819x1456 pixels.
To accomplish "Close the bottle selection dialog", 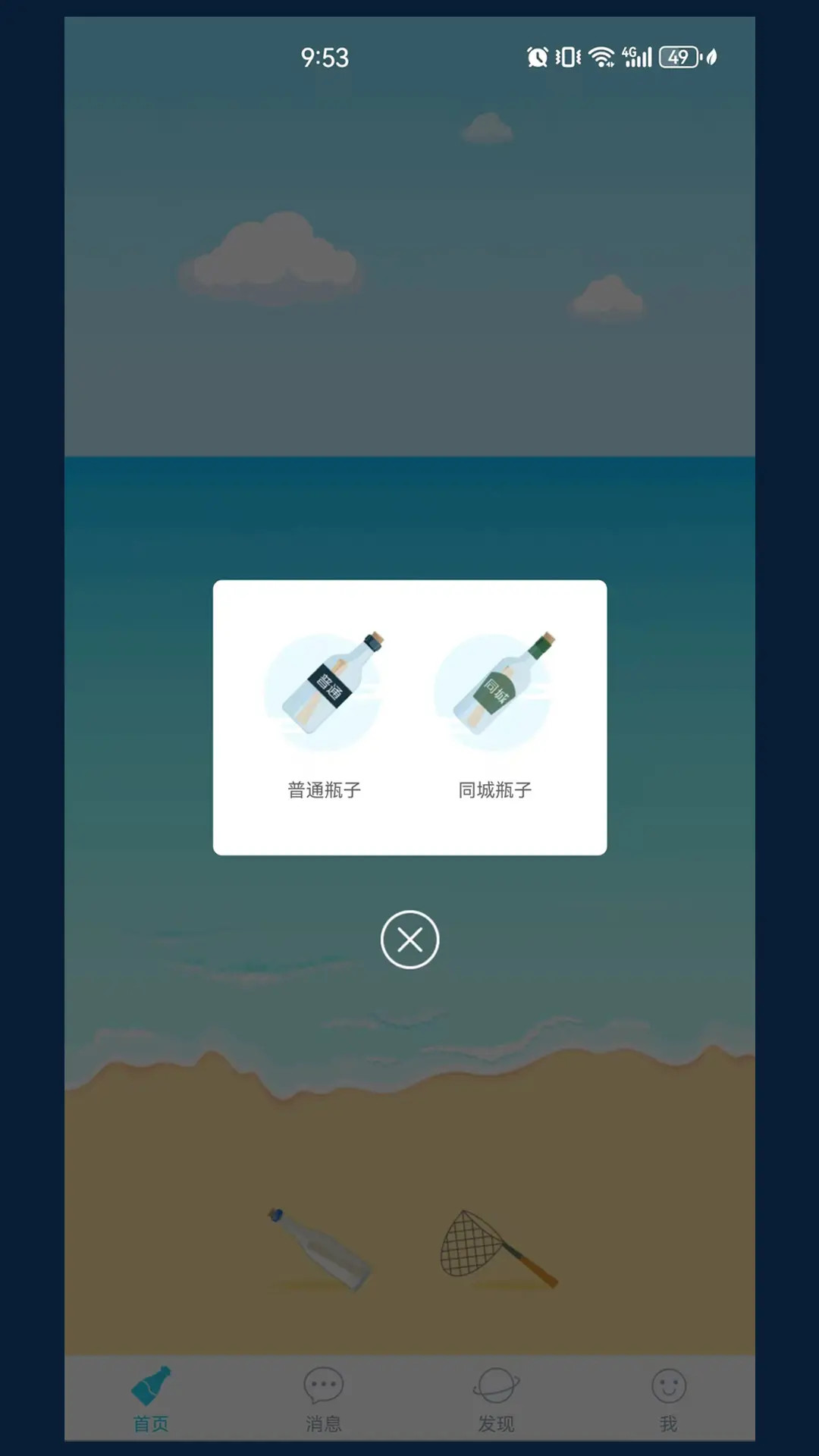I will [x=409, y=940].
